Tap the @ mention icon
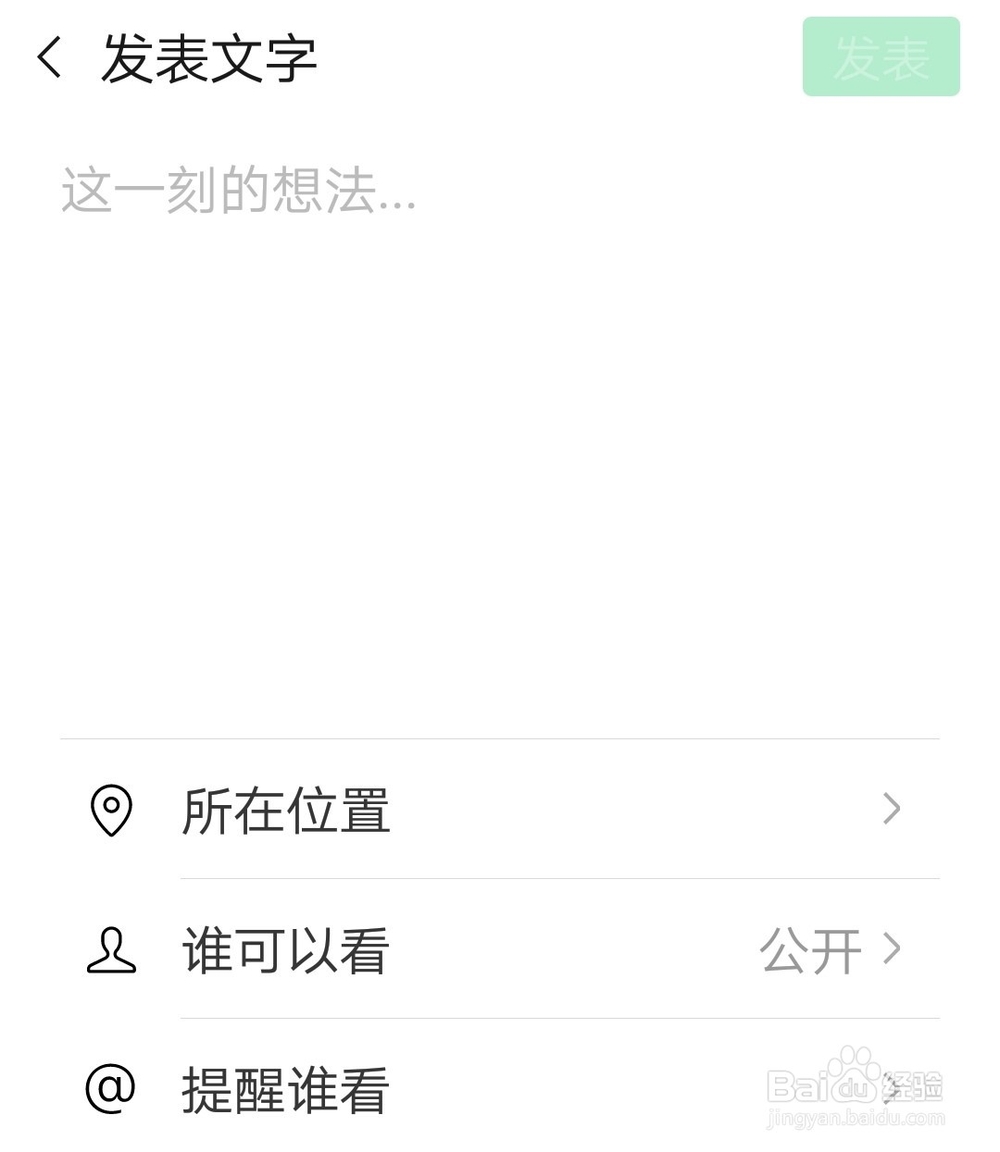This screenshot has height=1152, width=1000. [111, 1089]
